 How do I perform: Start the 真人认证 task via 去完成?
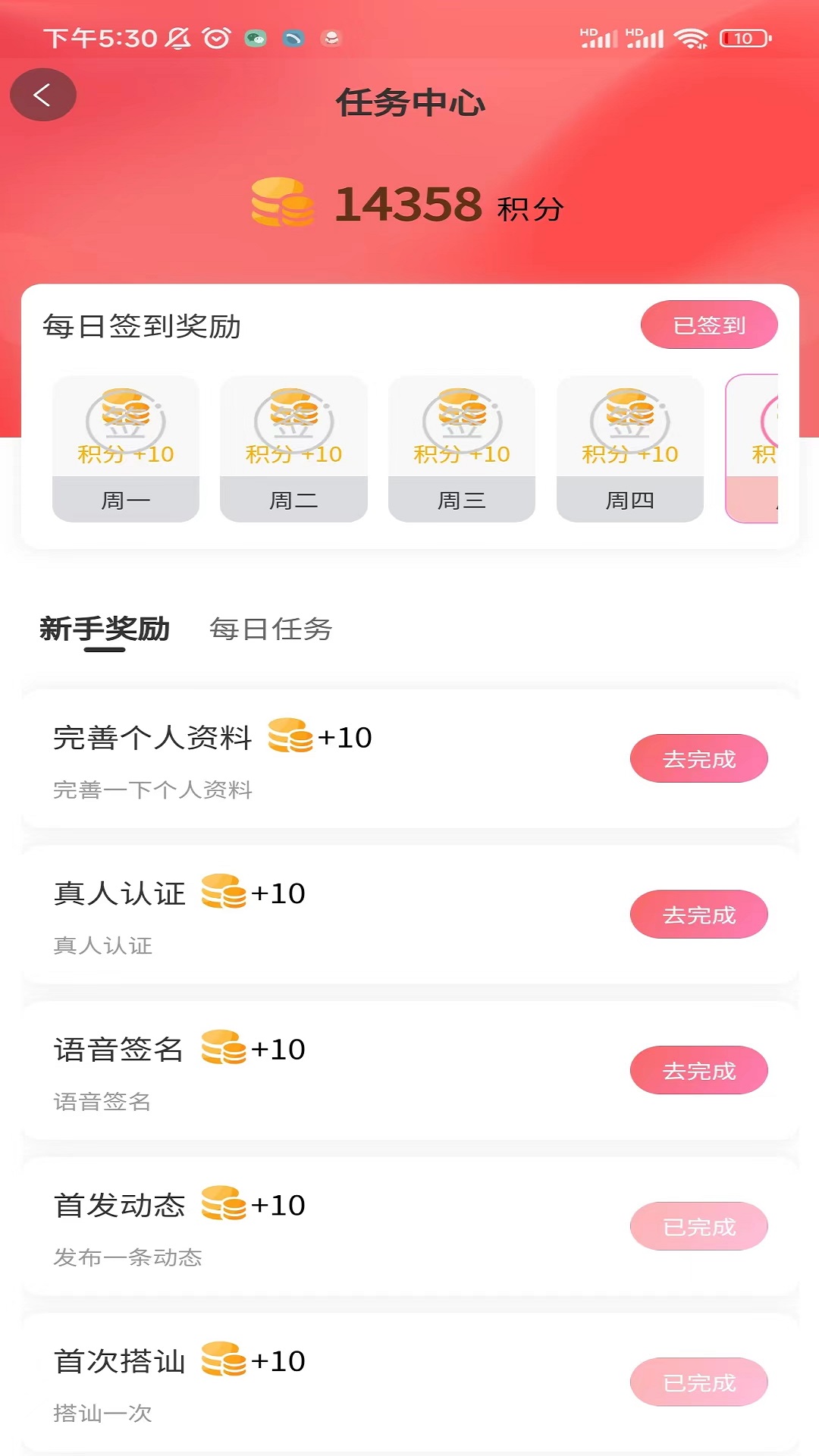(698, 915)
